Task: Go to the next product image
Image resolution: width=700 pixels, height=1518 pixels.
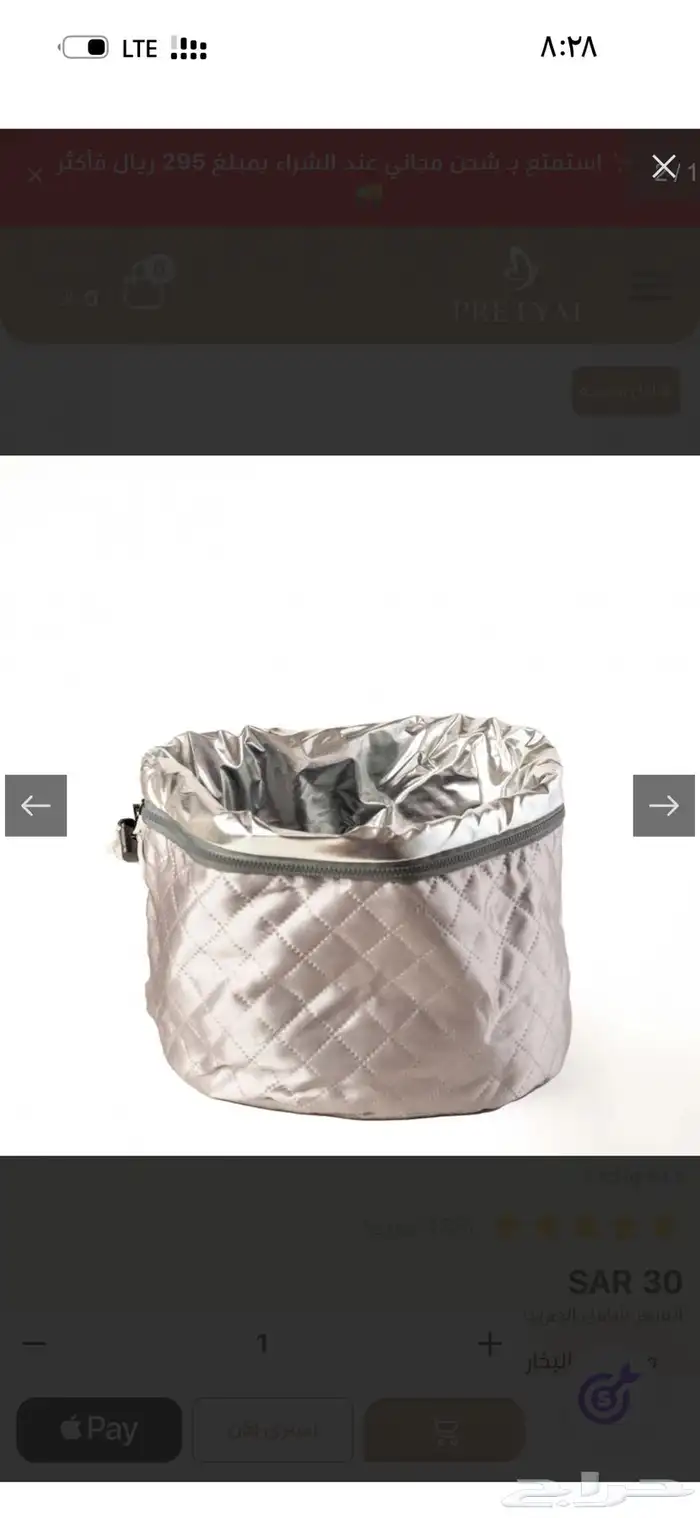Action: [x=663, y=805]
